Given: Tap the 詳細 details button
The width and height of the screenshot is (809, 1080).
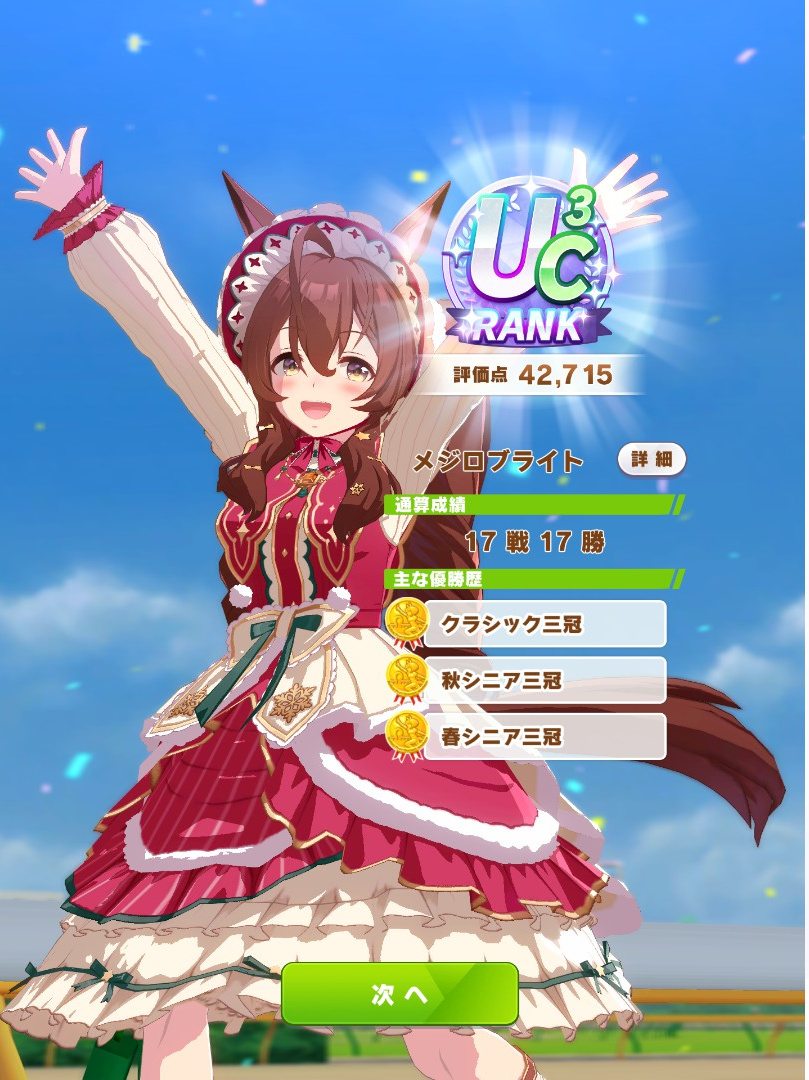Looking at the screenshot, I should [651, 460].
